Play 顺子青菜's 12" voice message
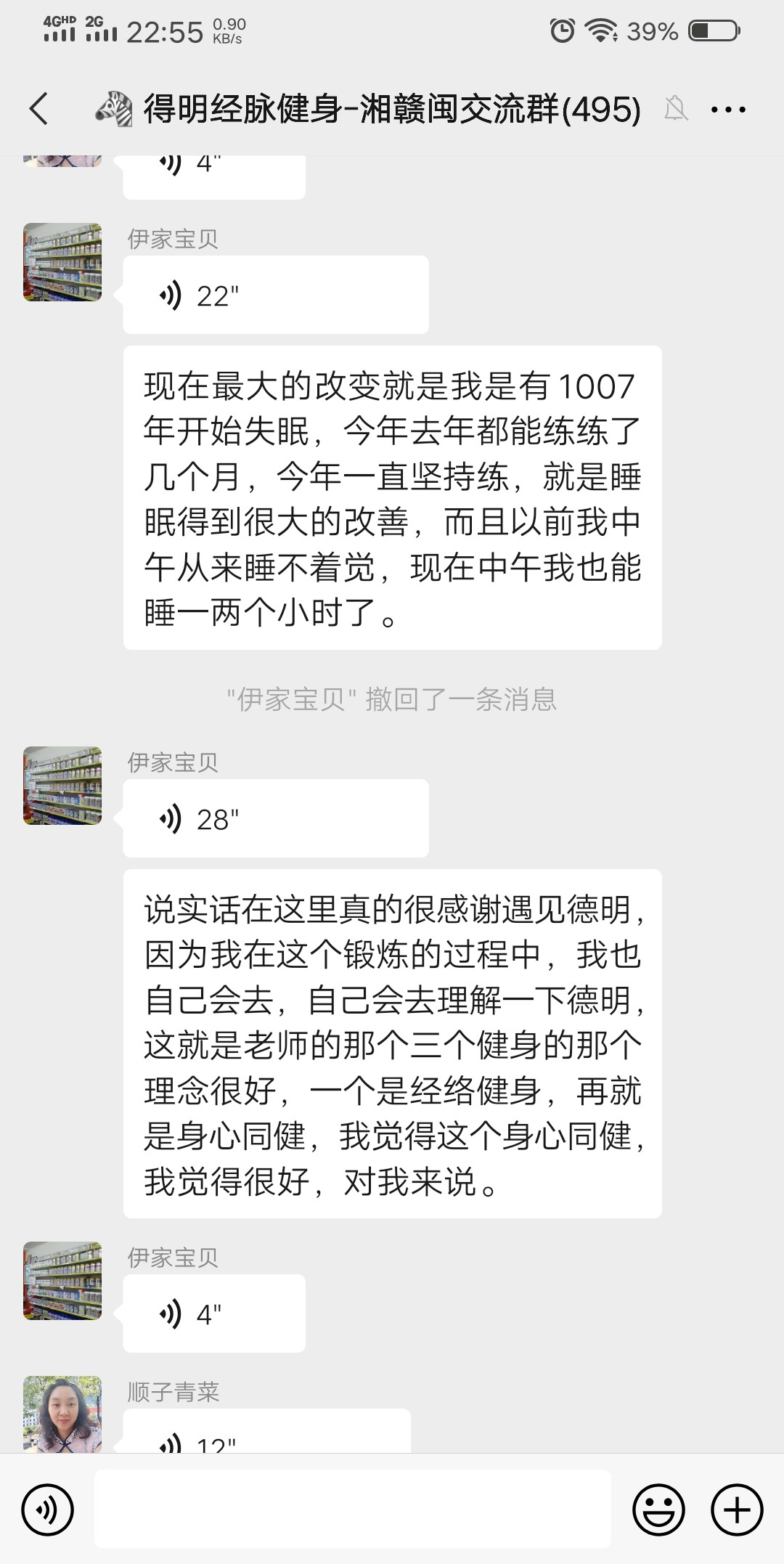This screenshot has width=784, height=1564. pyautogui.click(x=266, y=1433)
